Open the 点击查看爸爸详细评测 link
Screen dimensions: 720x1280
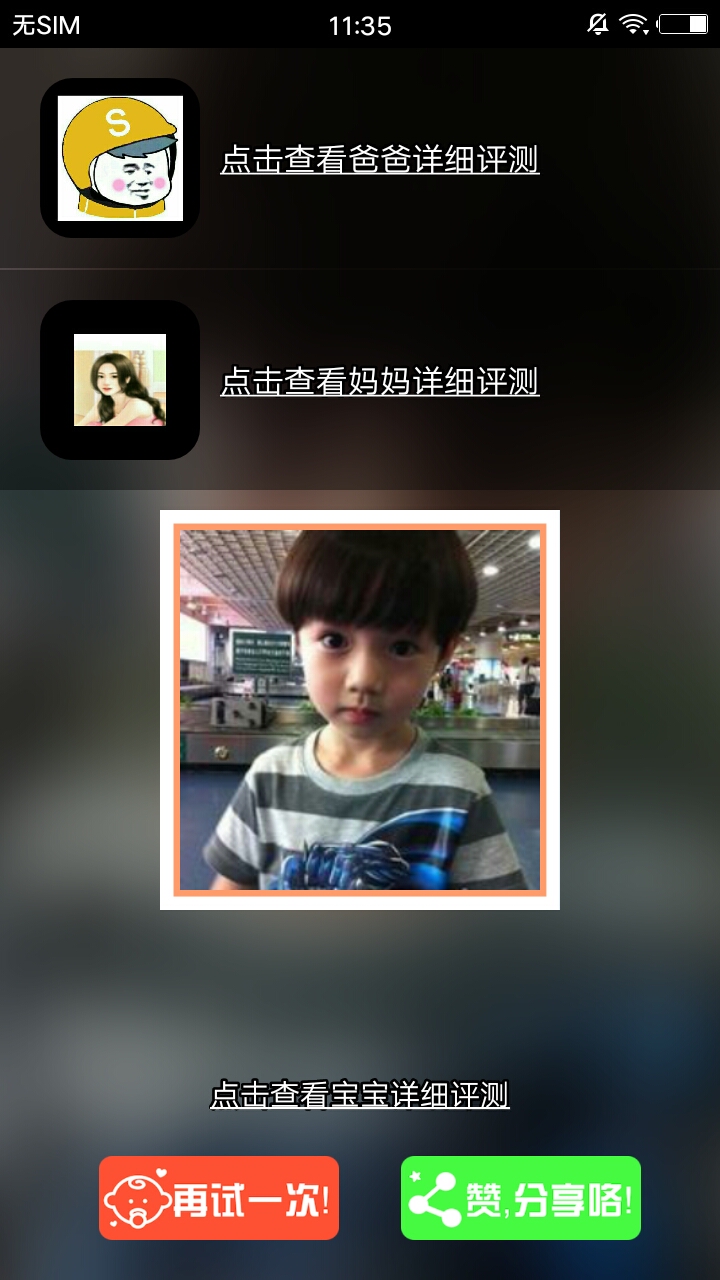pos(380,160)
